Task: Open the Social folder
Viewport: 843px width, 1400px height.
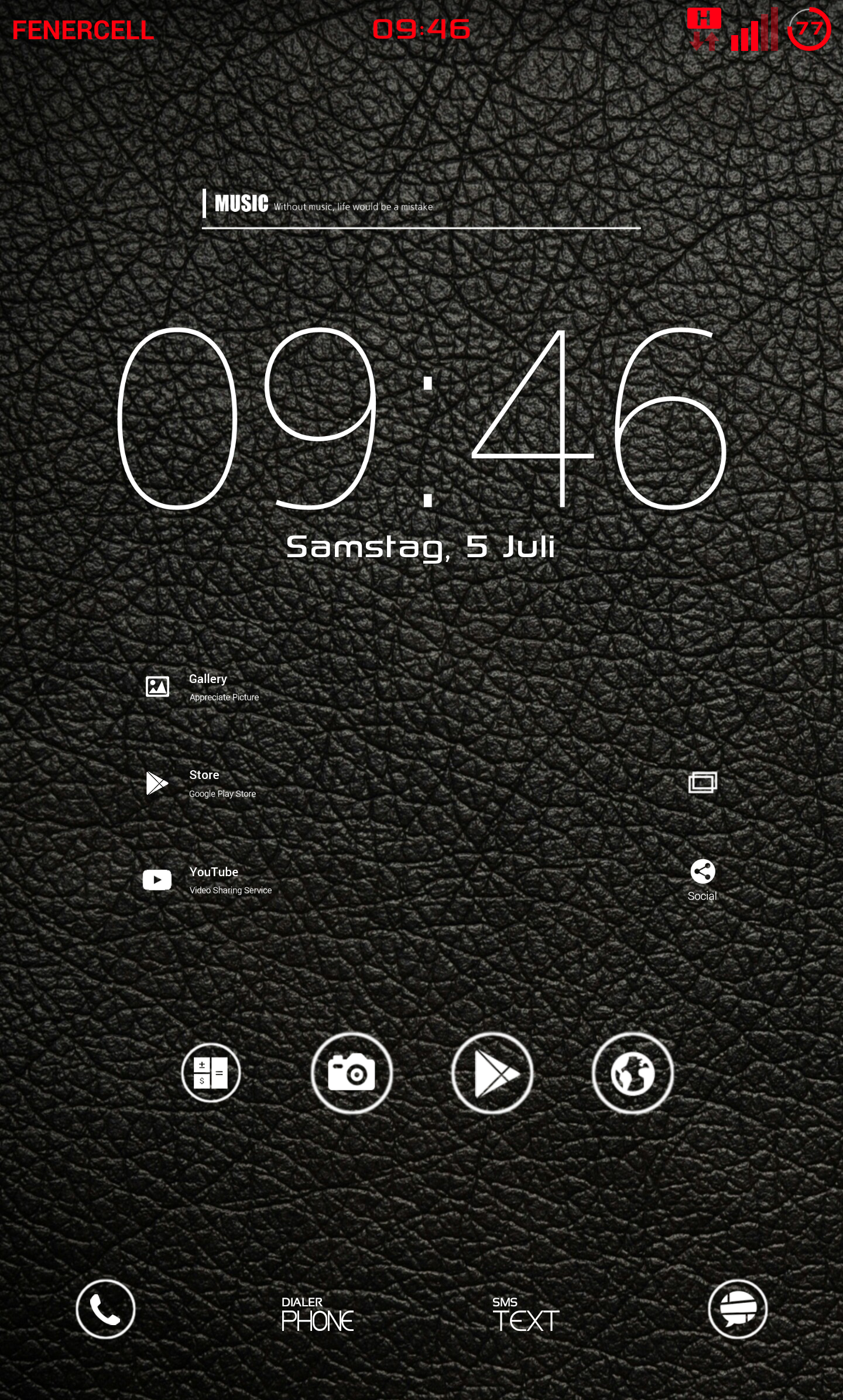Action: click(702, 880)
